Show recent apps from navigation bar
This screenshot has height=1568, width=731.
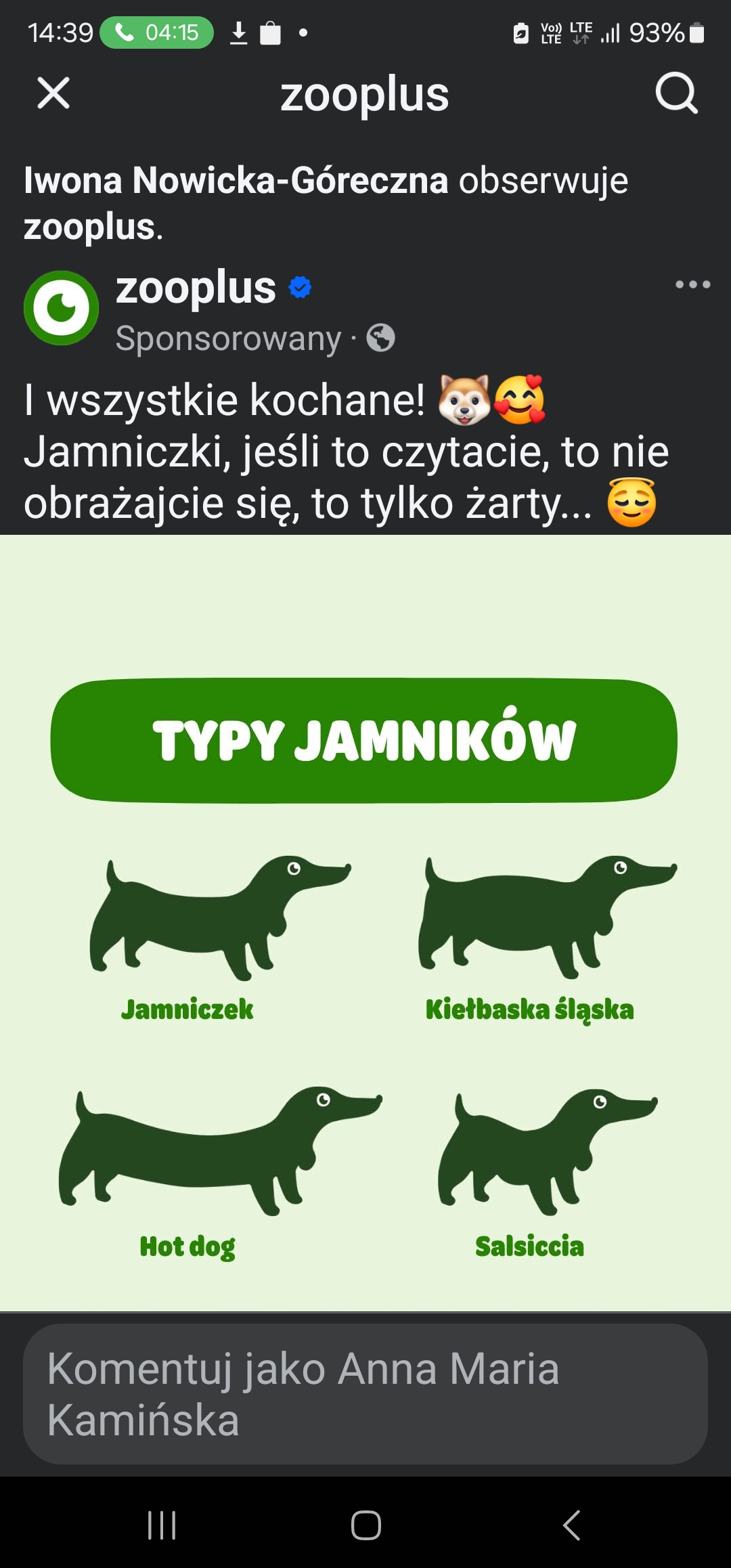162,1525
